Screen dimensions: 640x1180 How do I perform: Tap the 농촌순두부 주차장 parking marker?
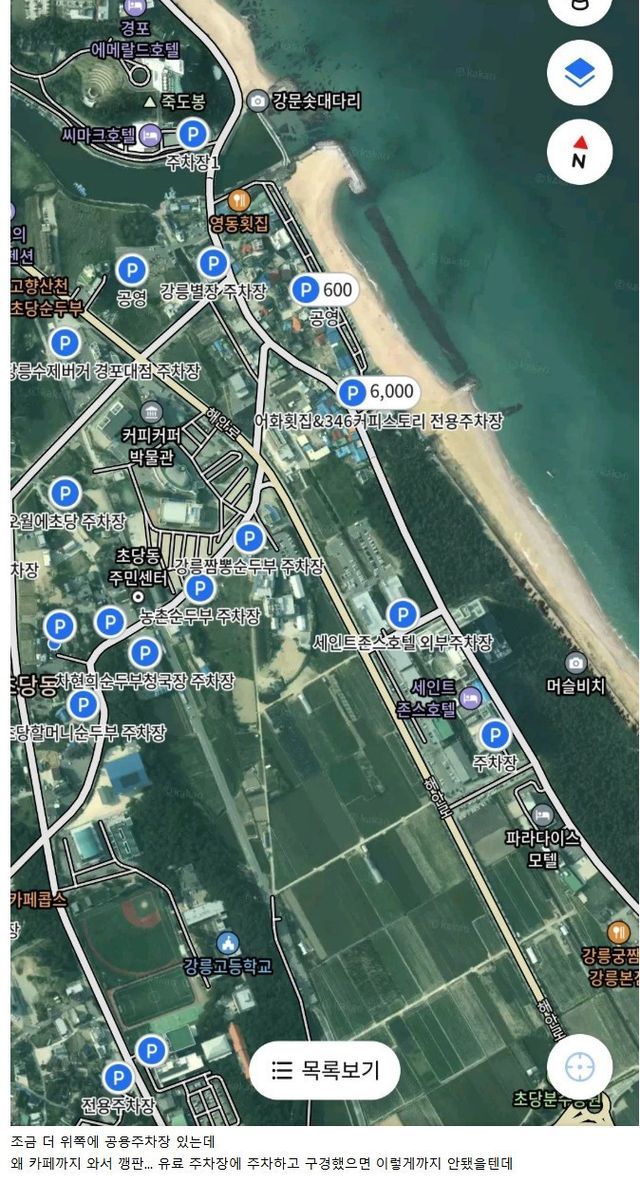pos(200,589)
